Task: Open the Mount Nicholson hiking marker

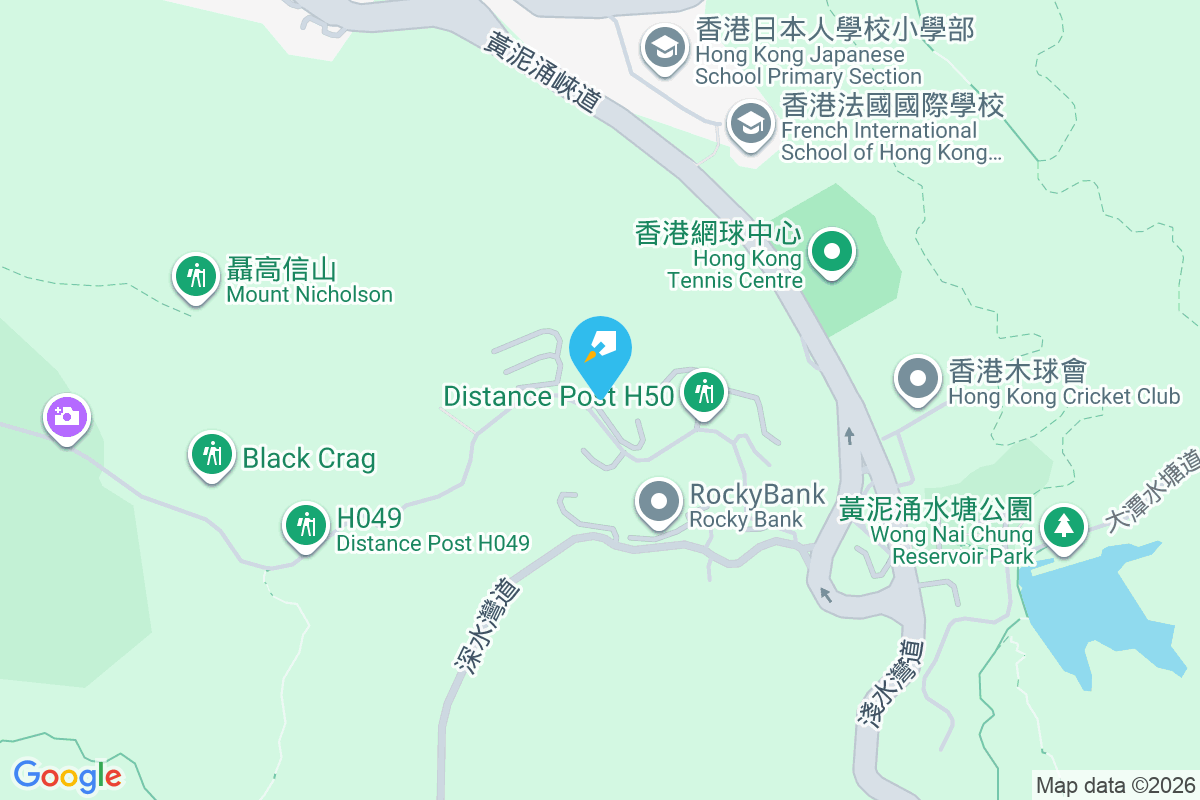Action: [196, 276]
